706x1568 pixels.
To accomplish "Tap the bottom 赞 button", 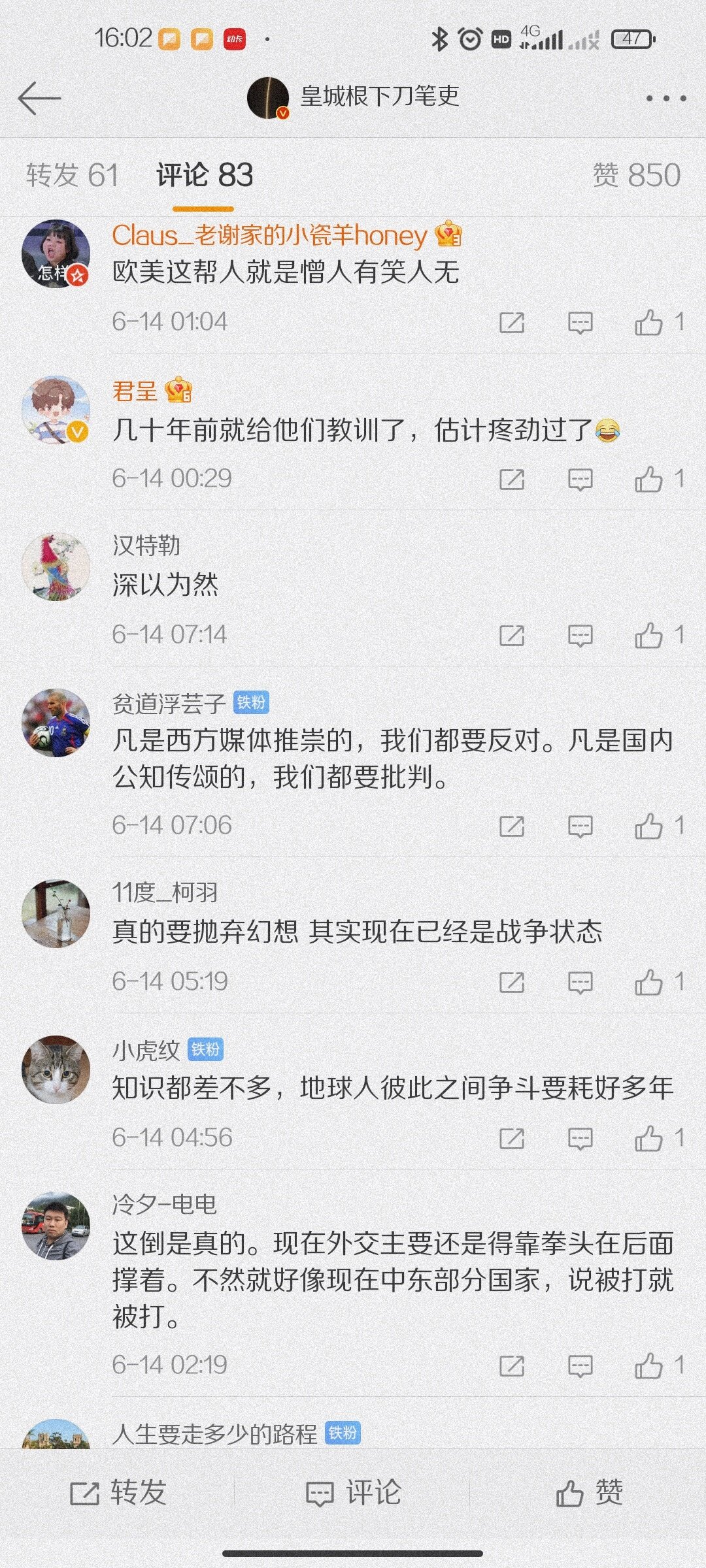I will [588, 1492].
